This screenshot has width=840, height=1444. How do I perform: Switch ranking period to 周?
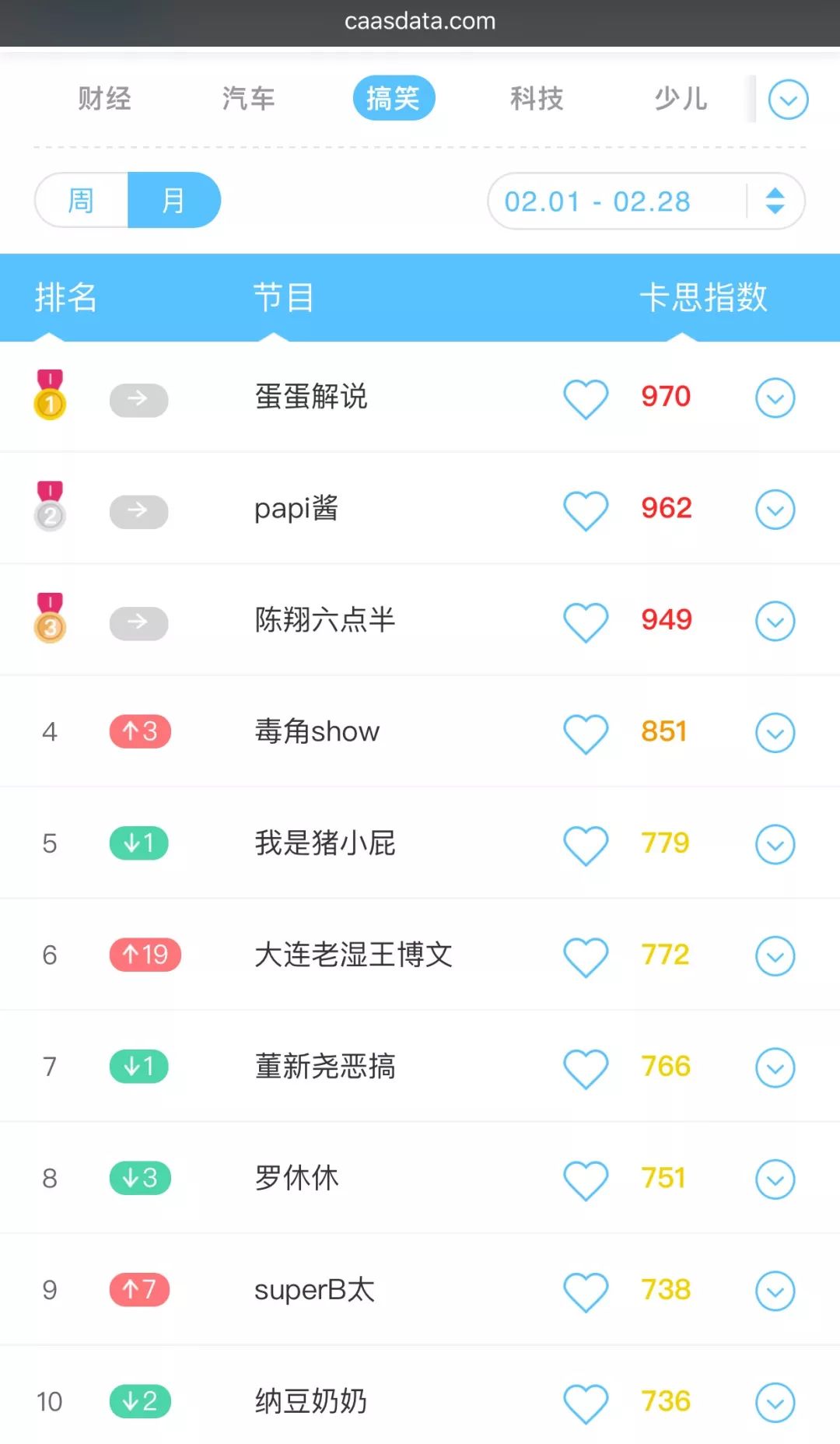point(82,201)
